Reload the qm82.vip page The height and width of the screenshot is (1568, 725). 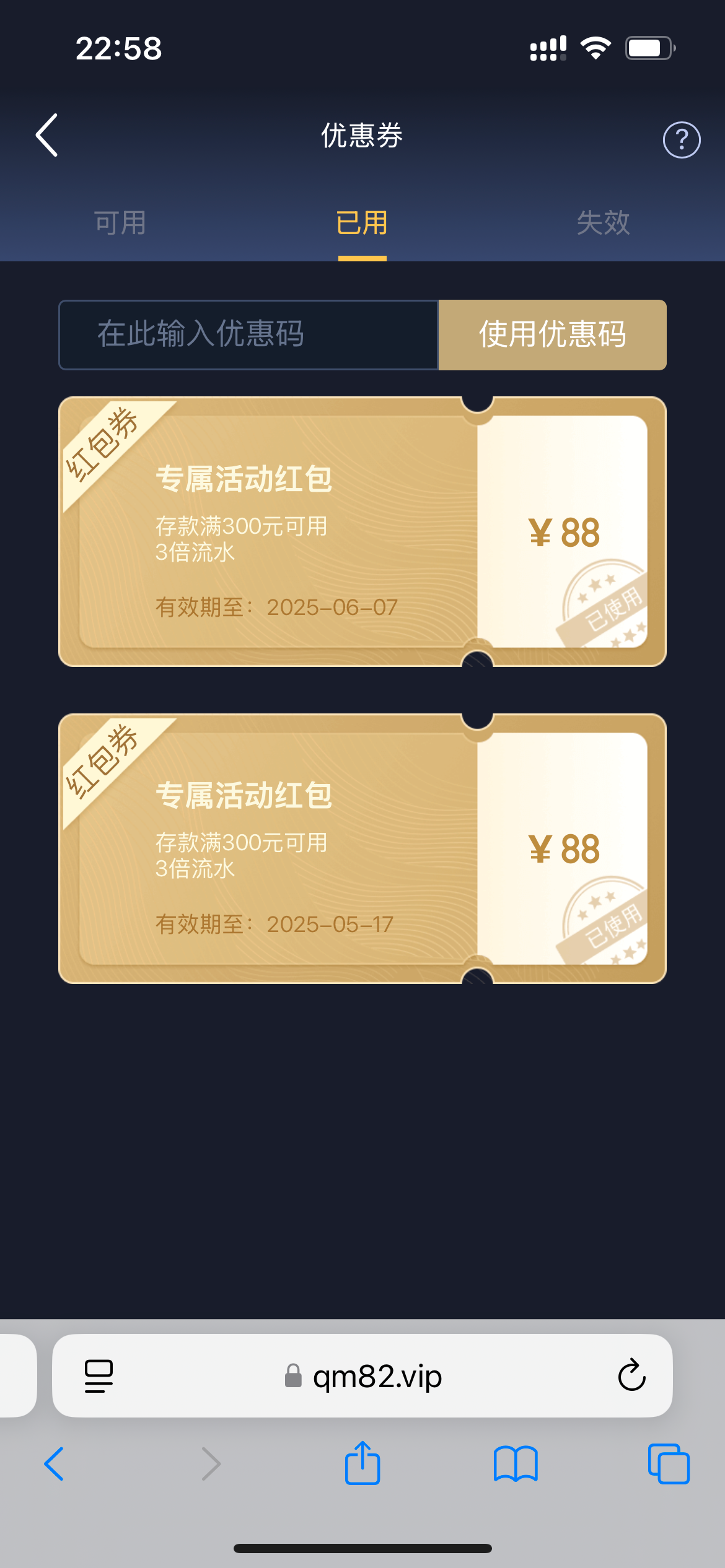click(631, 1375)
